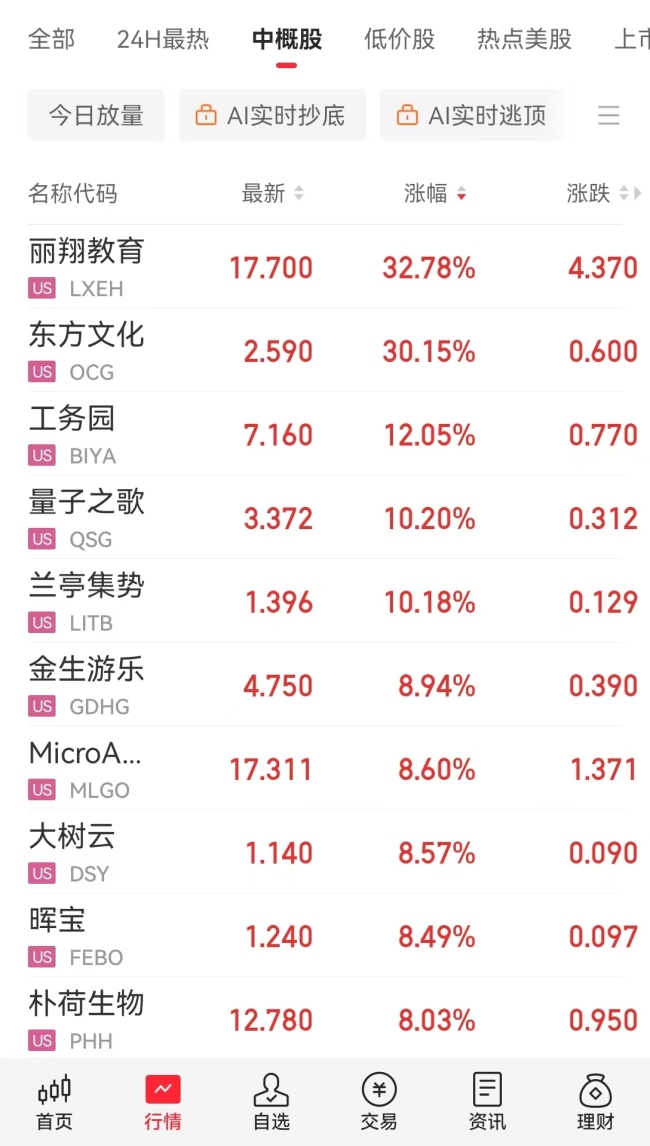Open the 金生游乐 GDHG row
Image resolution: width=650 pixels, height=1146 pixels.
pos(325,685)
